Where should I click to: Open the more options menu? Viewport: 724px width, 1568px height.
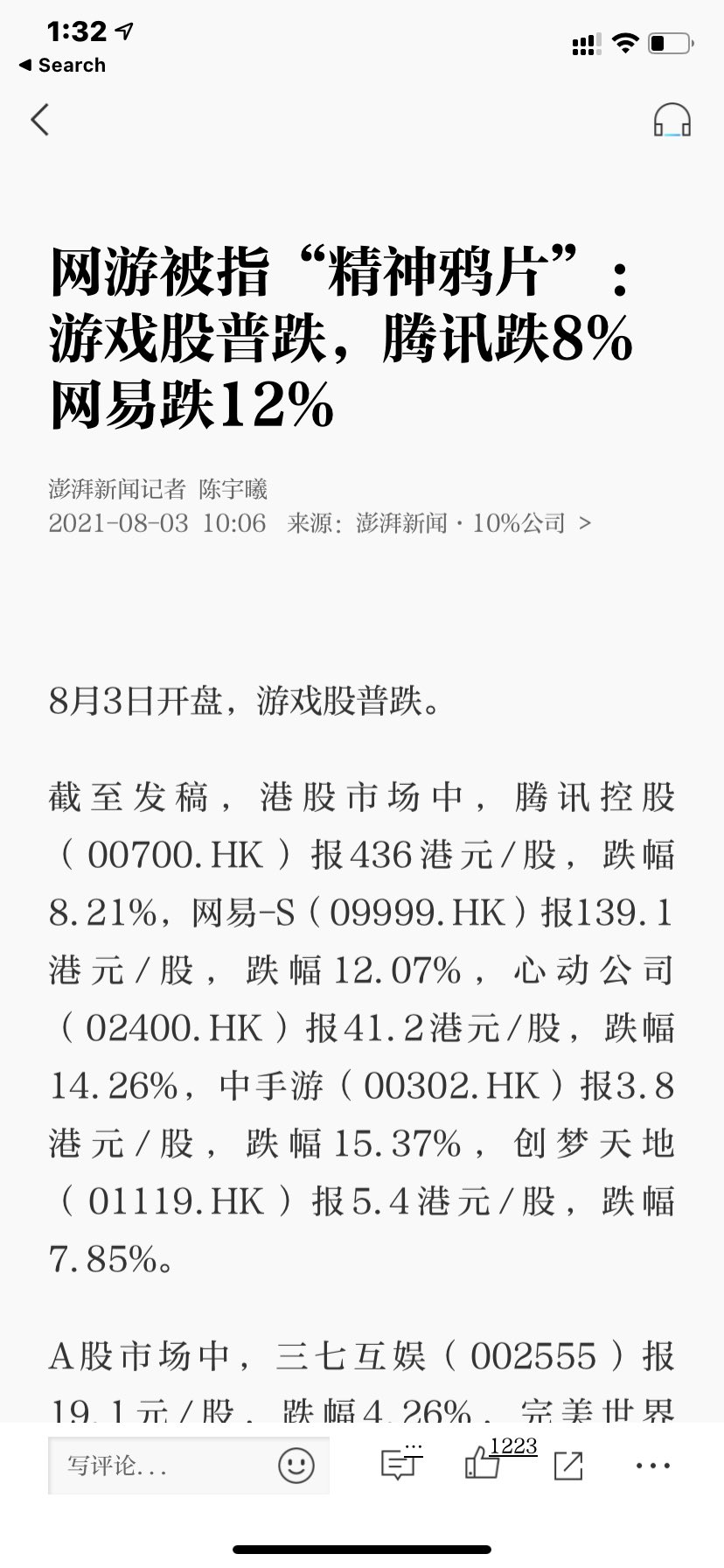653,1465
